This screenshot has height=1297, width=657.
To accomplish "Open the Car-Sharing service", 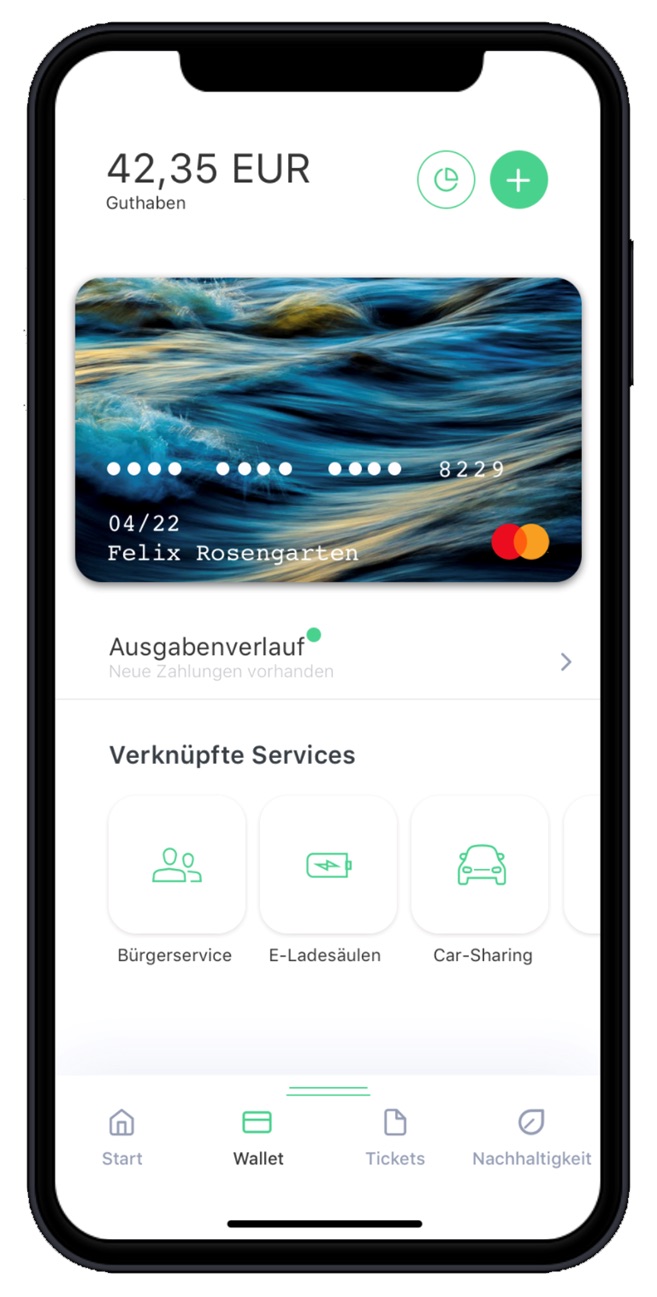I will point(481,865).
